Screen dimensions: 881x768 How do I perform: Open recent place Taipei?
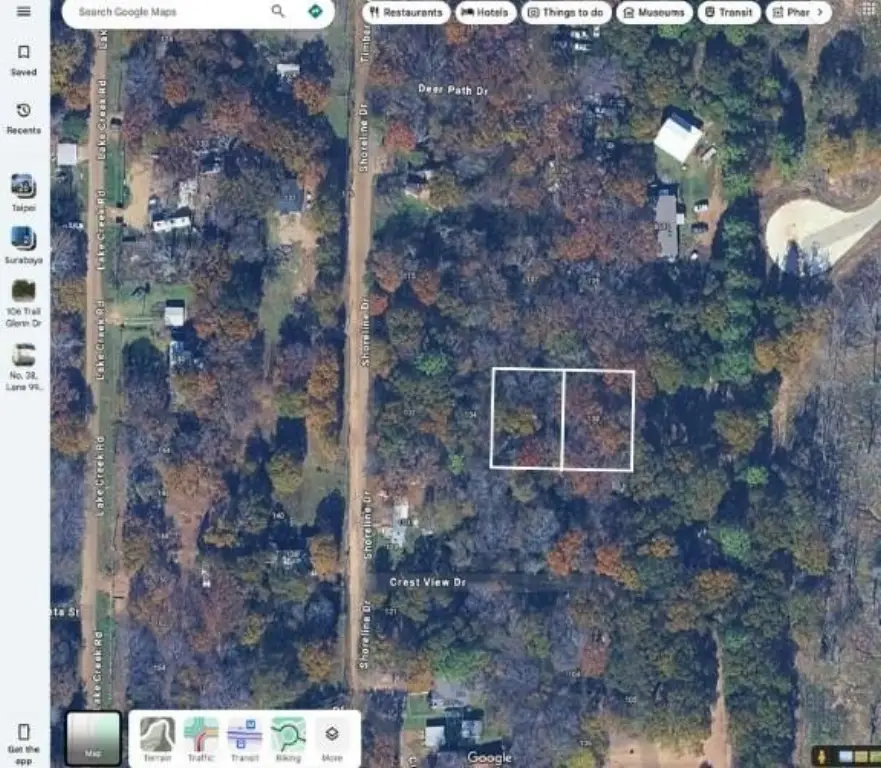pyautogui.click(x=23, y=192)
